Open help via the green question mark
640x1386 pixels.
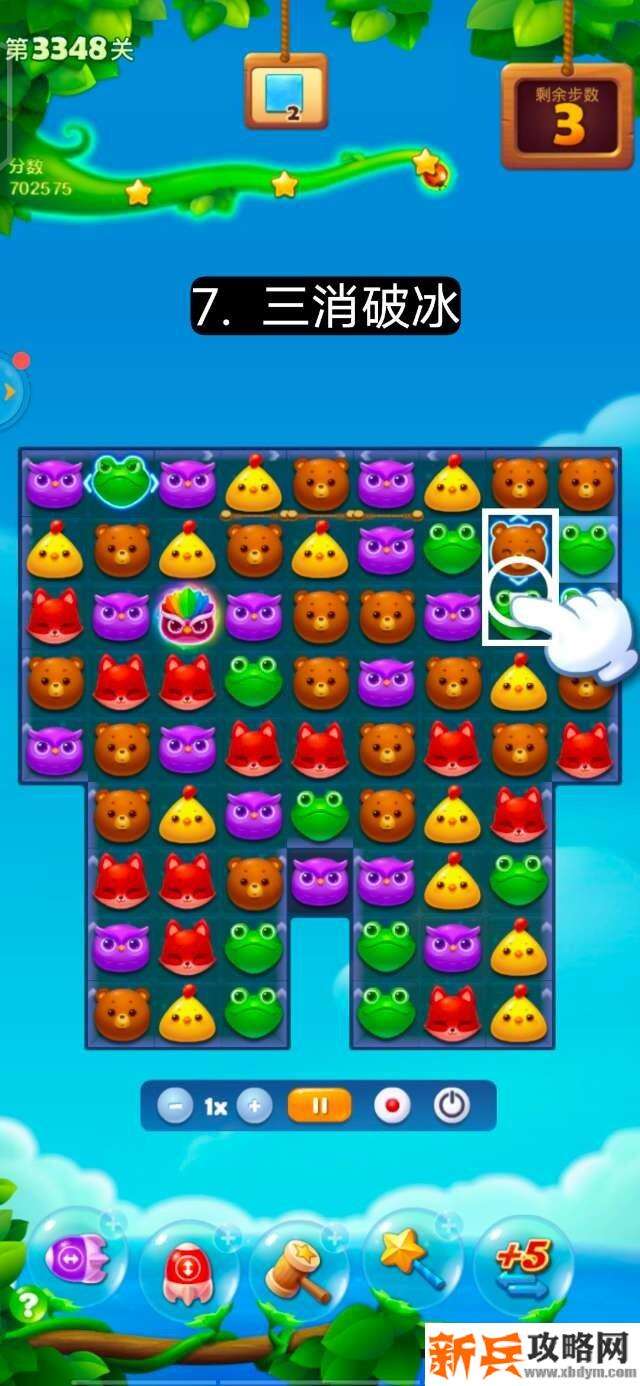point(28,1305)
